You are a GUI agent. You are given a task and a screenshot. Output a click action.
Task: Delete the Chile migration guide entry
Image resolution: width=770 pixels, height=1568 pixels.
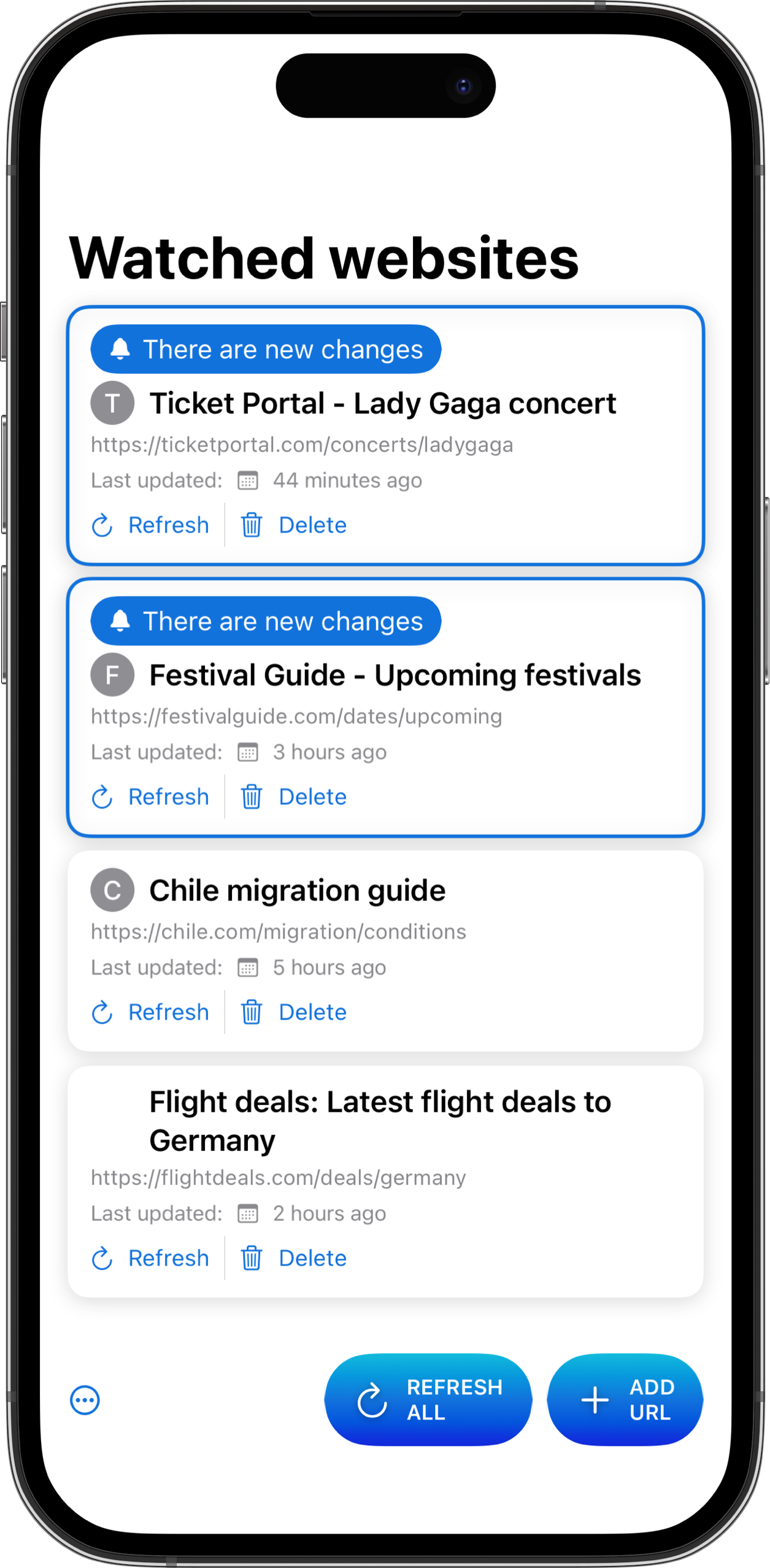click(294, 1012)
